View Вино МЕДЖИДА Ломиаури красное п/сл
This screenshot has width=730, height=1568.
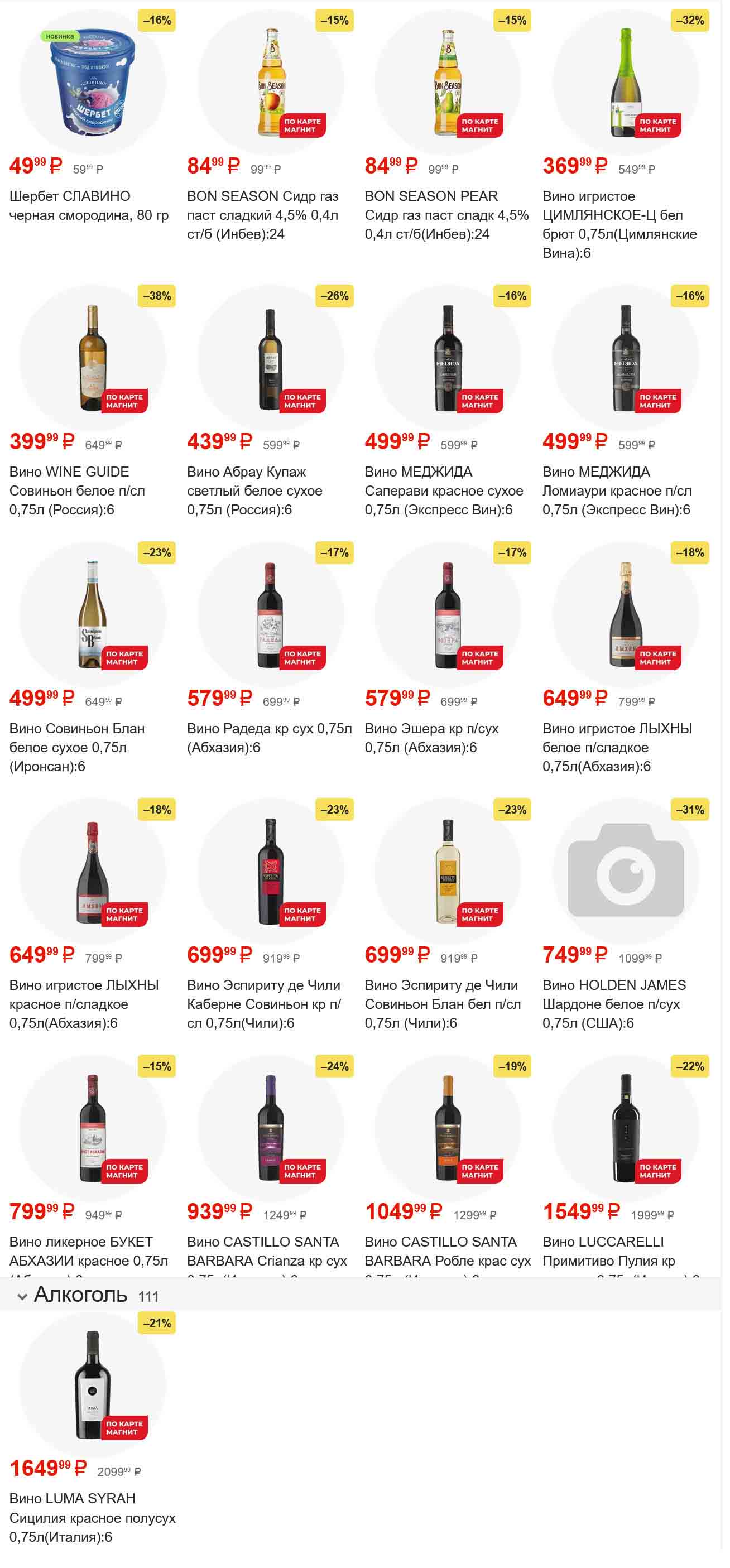(625, 358)
